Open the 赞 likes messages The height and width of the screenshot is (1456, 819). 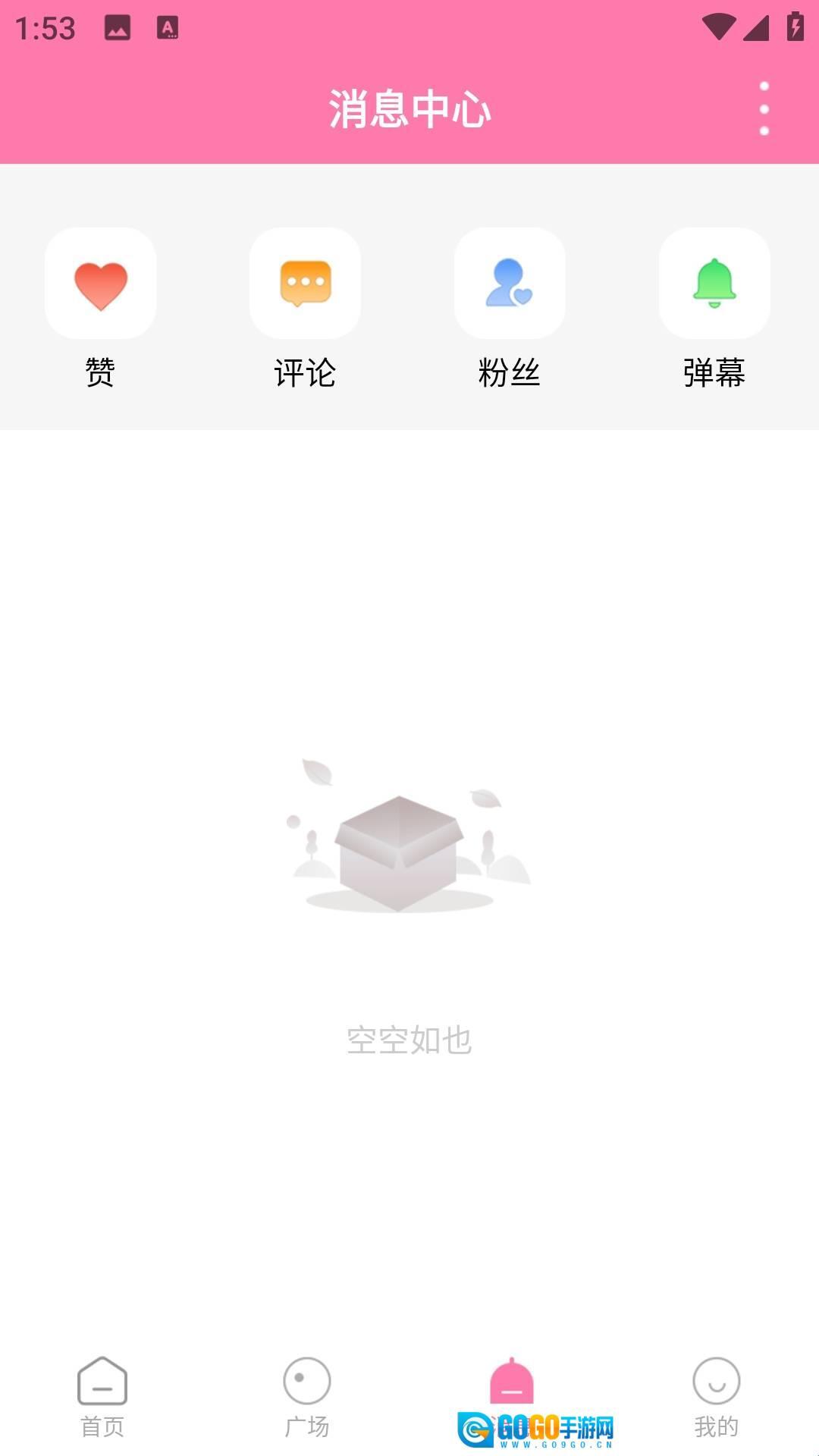tap(101, 284)
